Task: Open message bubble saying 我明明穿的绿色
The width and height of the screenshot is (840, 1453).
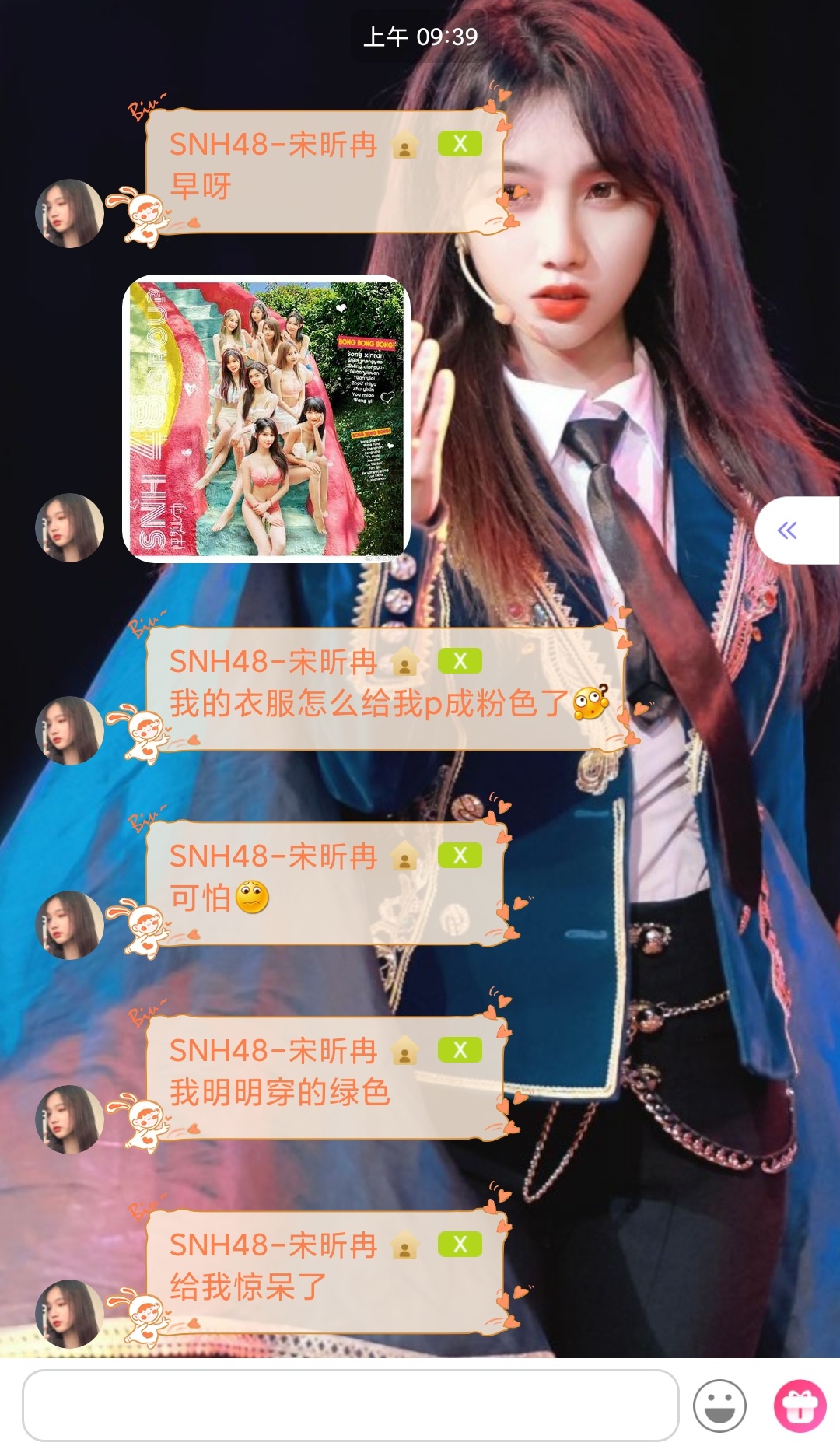Action: (325, 1078)
